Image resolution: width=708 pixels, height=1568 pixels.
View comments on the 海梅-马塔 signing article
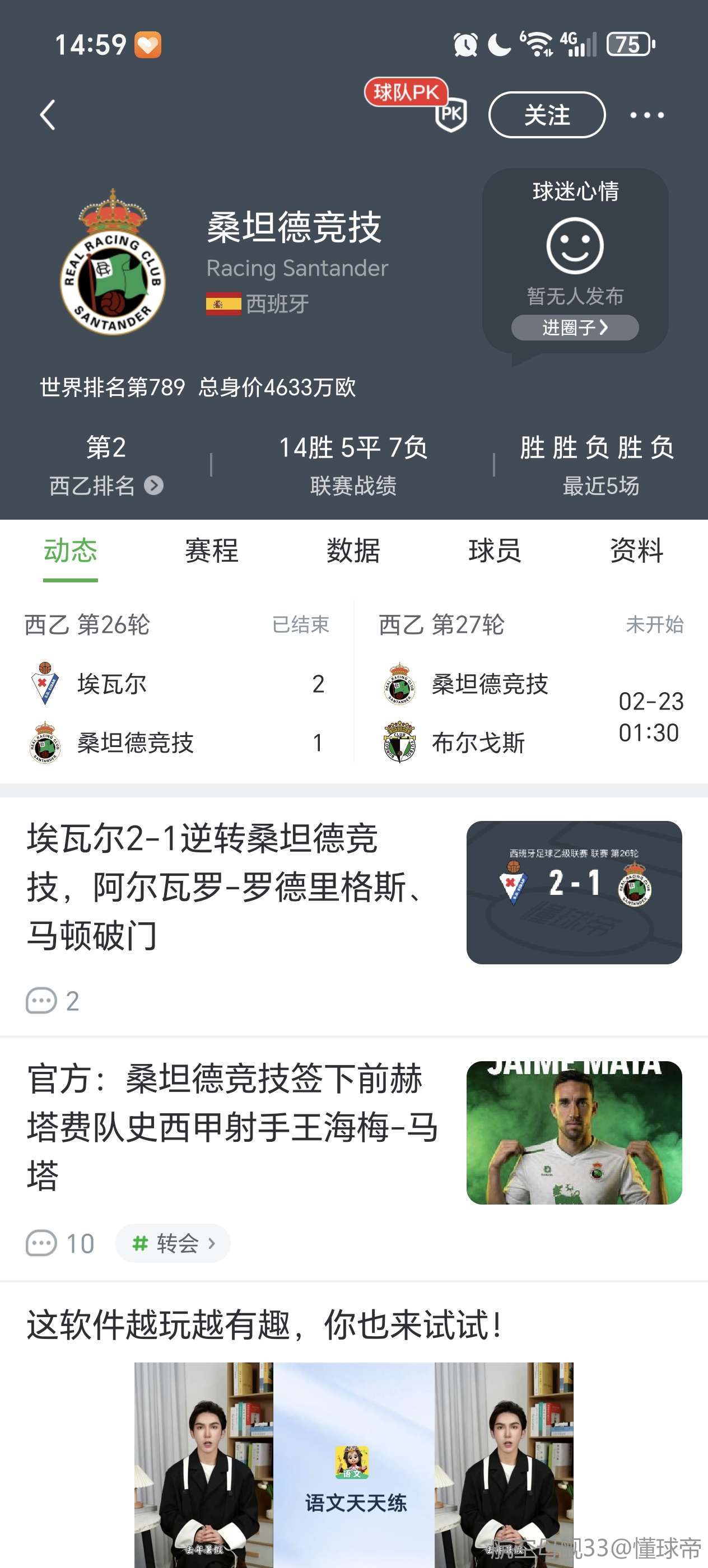click(x=60, y=1243)
